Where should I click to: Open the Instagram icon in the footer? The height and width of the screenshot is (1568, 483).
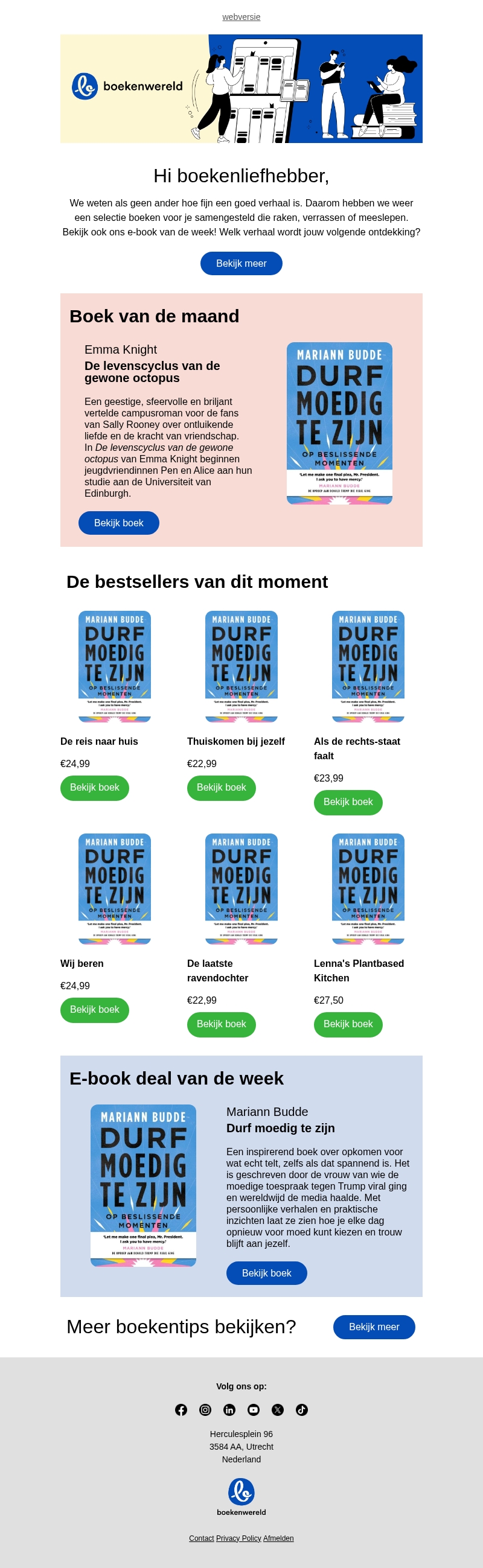[x=205, y=1410]
